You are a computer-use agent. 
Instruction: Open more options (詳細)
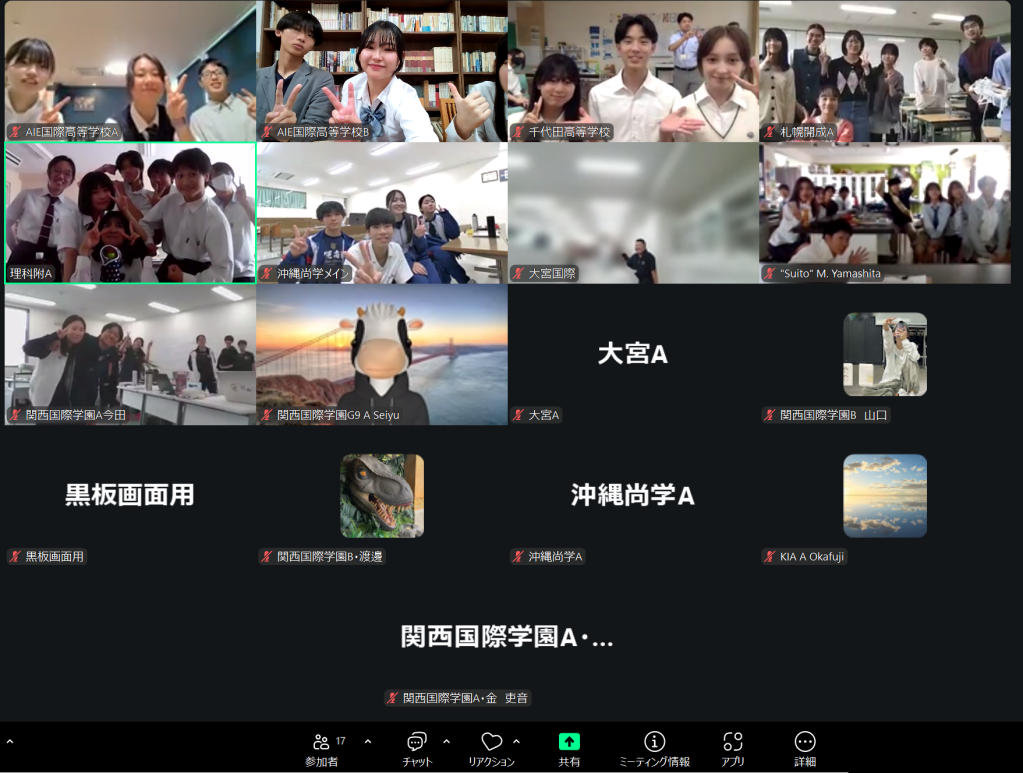pos(805,748)
